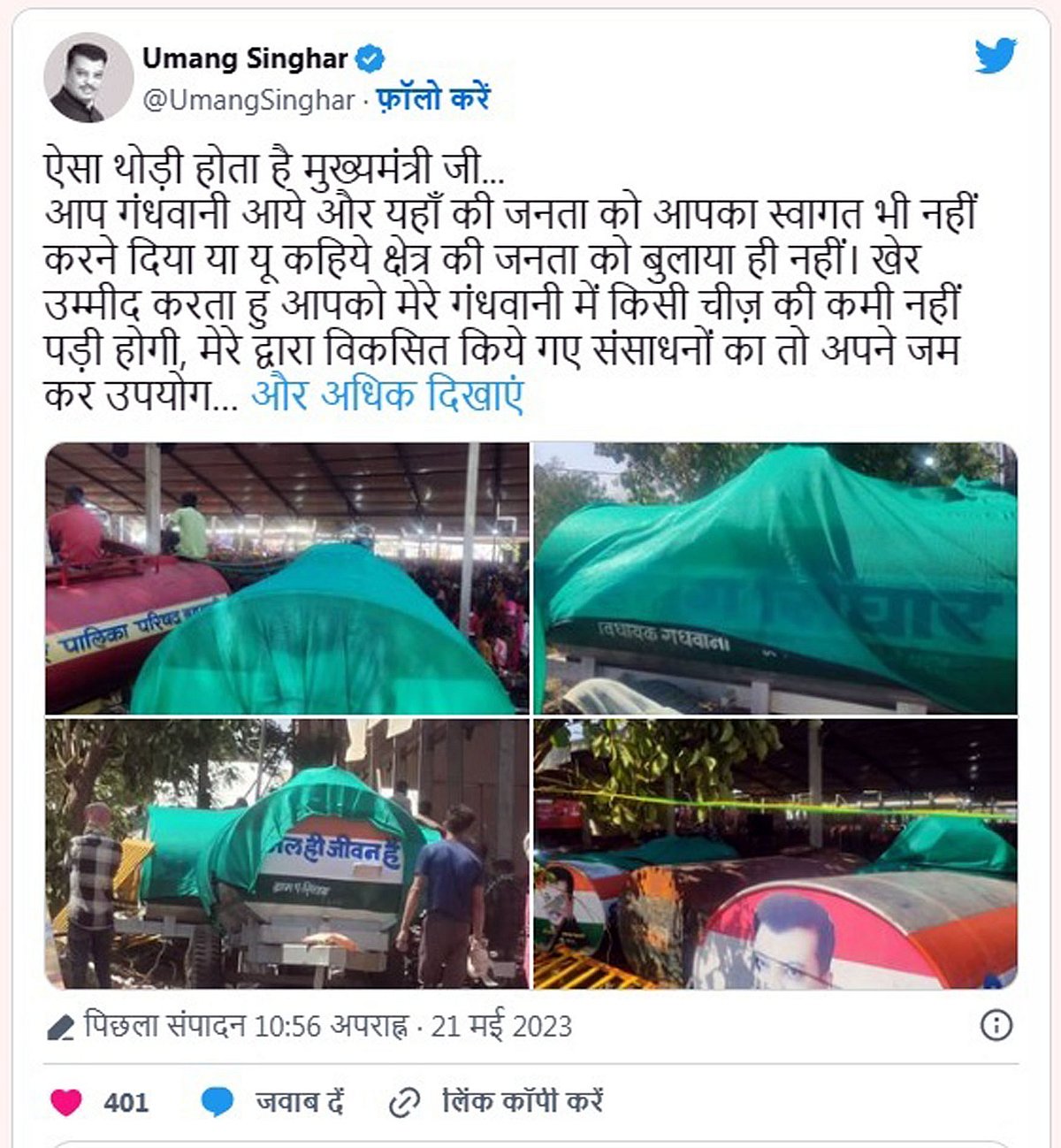The height and width of the screenshot is (1148, 1061).
Task: Open the info icon beside the date
Action: [996, 1026]
